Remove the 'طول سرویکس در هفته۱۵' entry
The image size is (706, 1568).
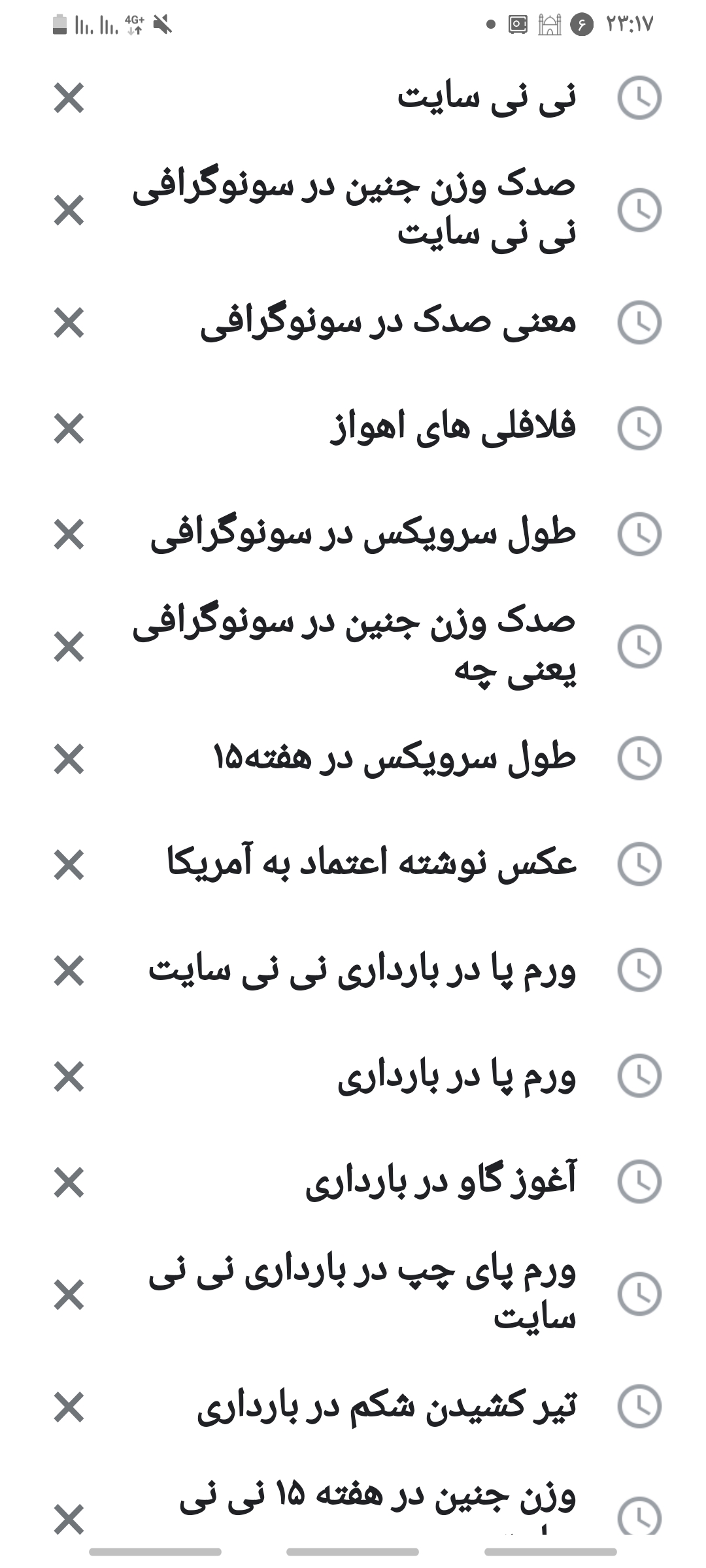69,759
